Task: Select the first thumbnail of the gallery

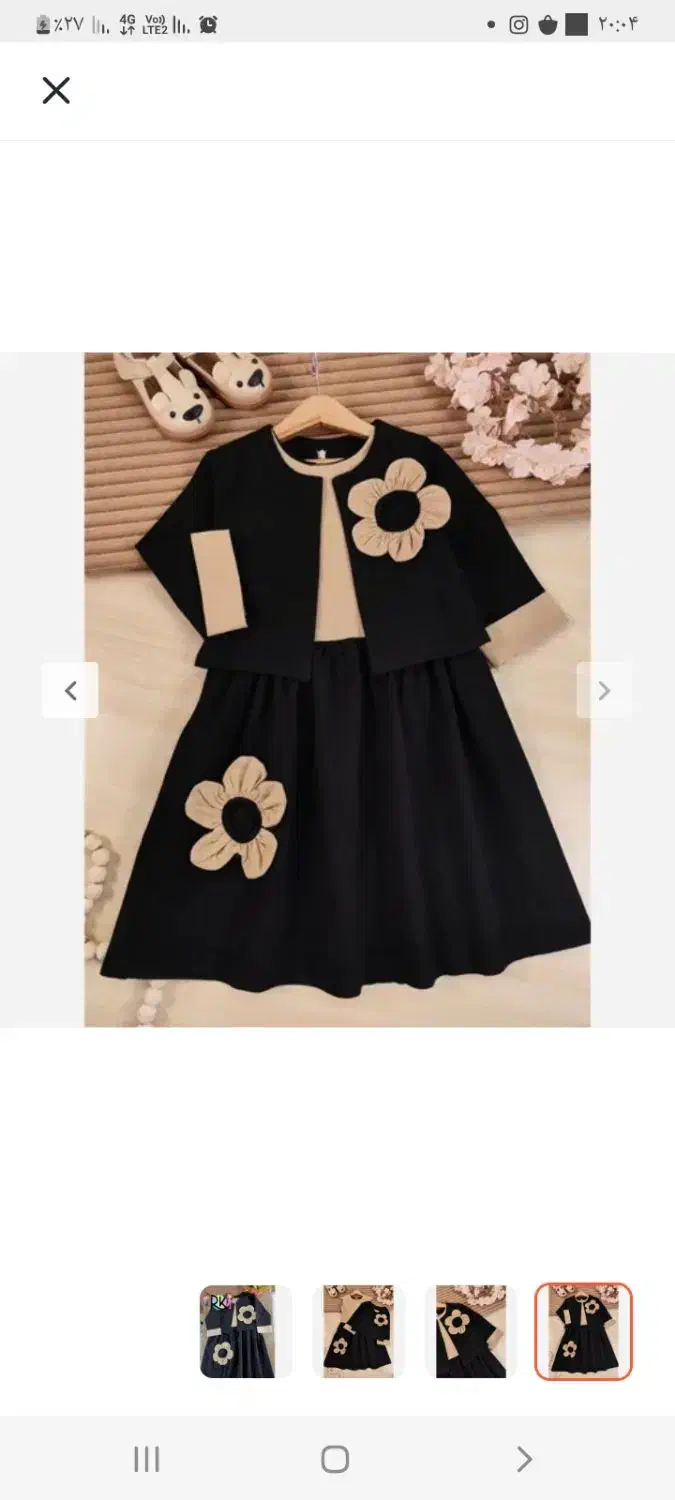Action: (246, 1332)
